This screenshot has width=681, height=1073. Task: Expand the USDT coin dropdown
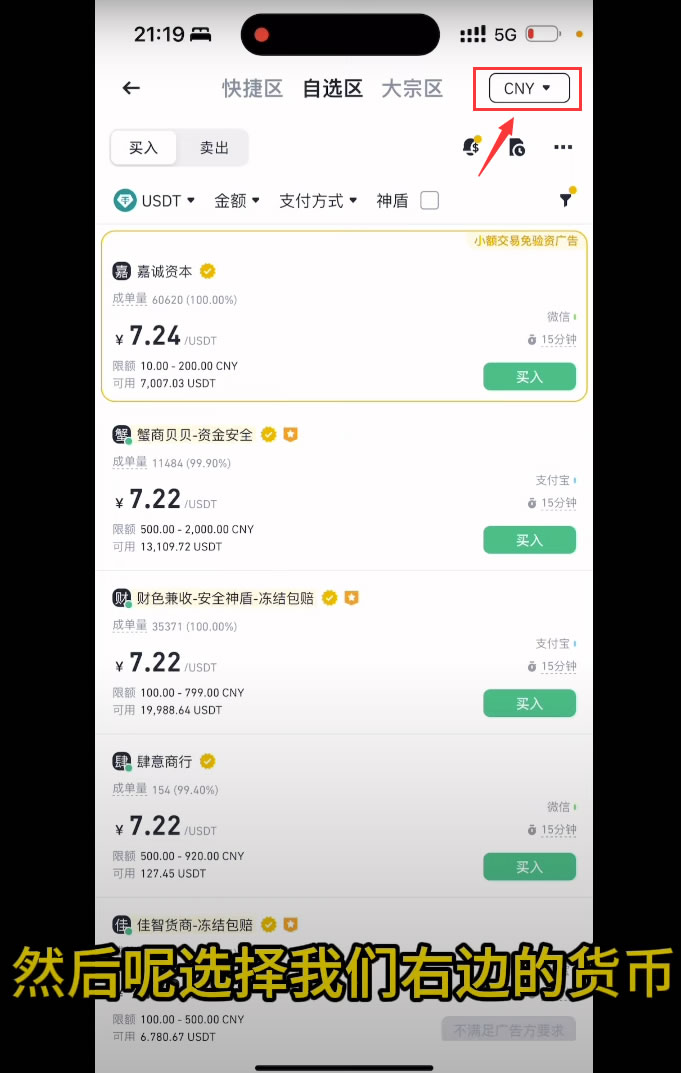(155, 200)
